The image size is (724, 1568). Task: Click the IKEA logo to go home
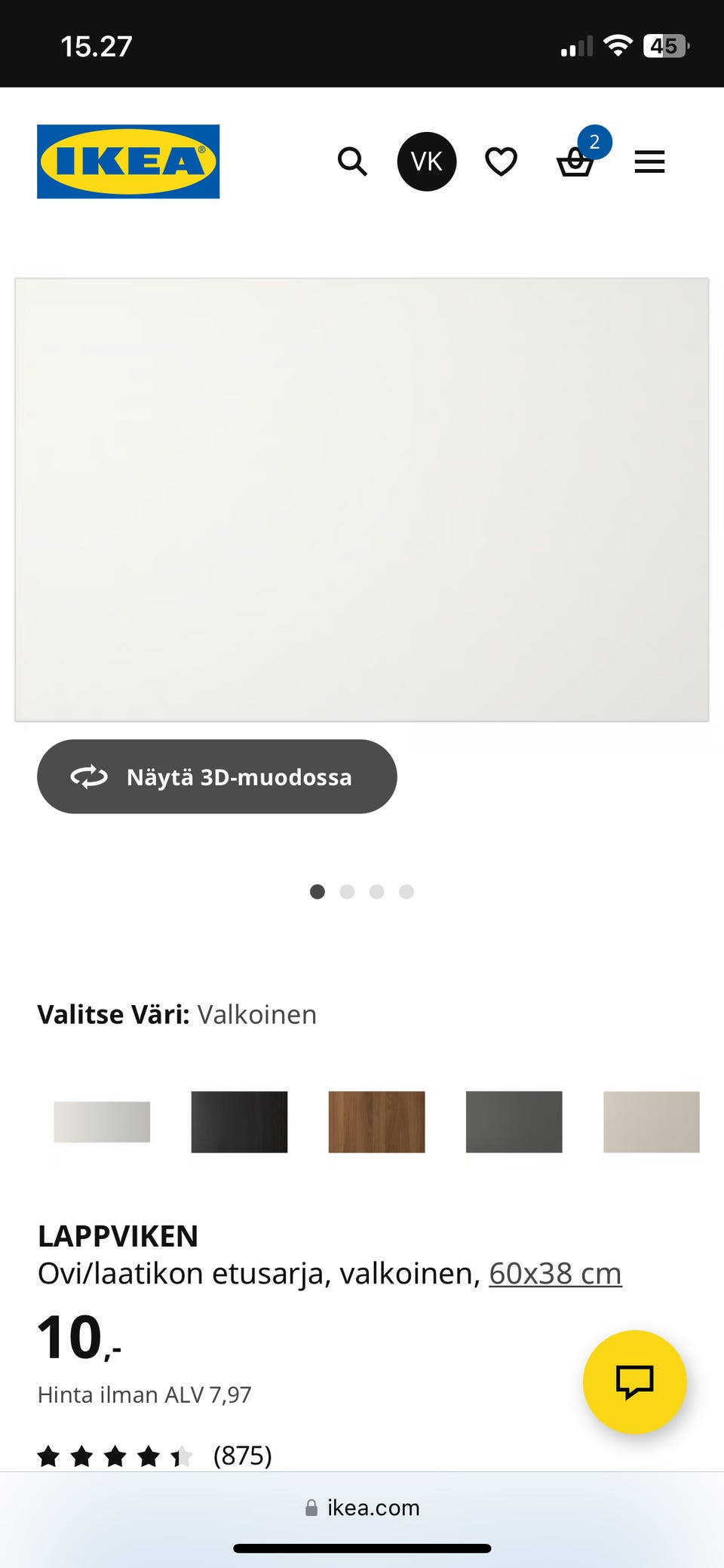[x=127, y=161]
